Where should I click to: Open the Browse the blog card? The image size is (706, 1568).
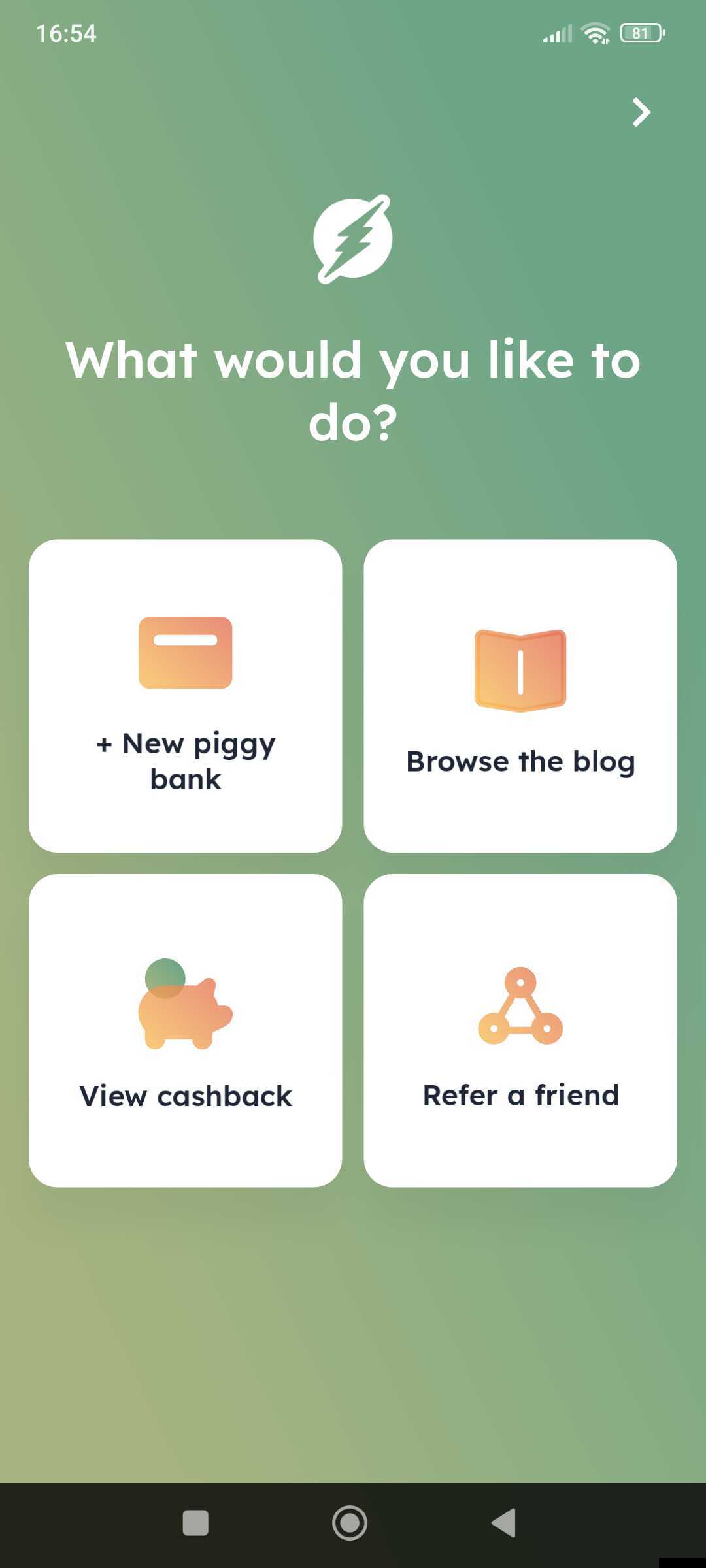pos(520,696)
